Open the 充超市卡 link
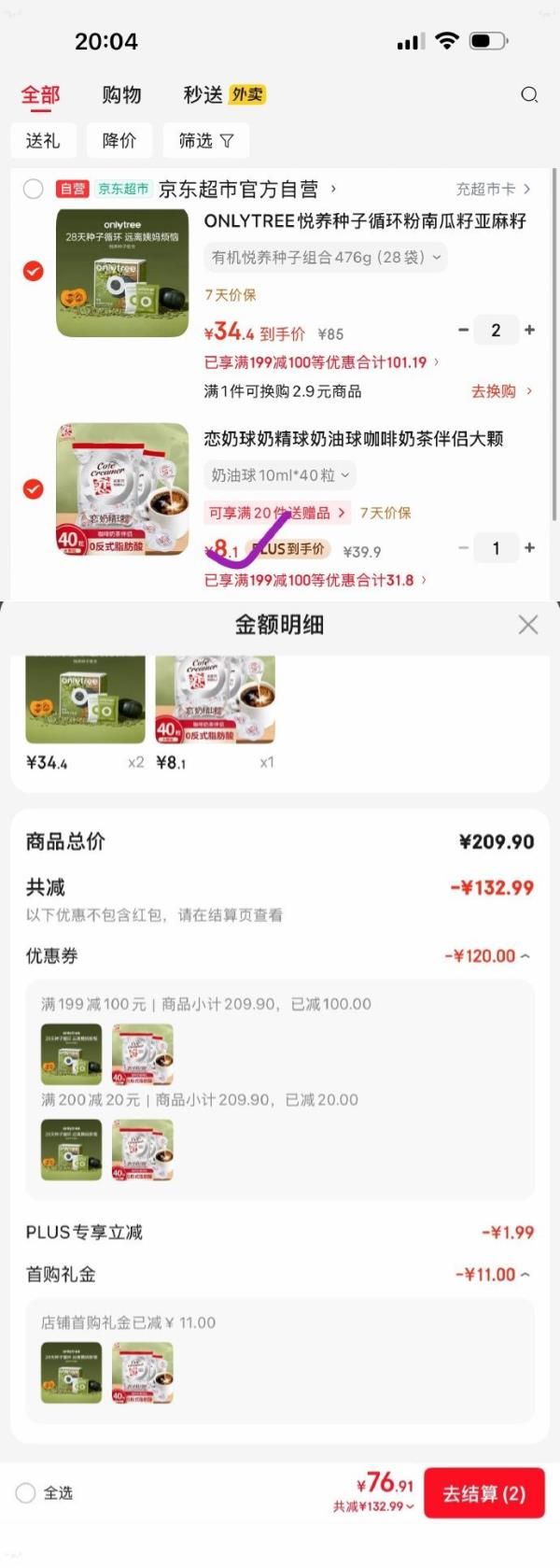The width and height of the screenshot is (560, 1568). tap(493, 189)
